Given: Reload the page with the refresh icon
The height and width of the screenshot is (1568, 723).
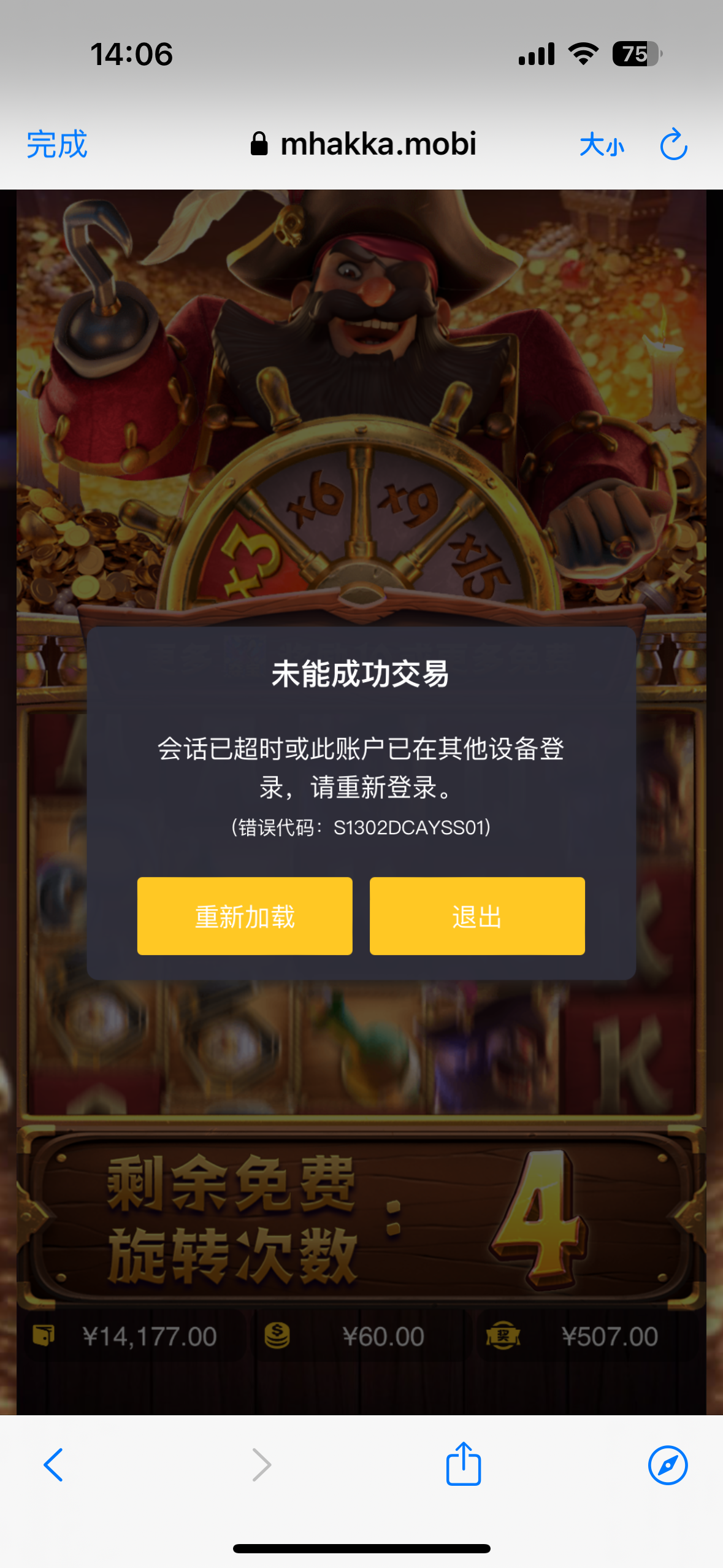Looking at the screenshot, I should click(673, 145).
